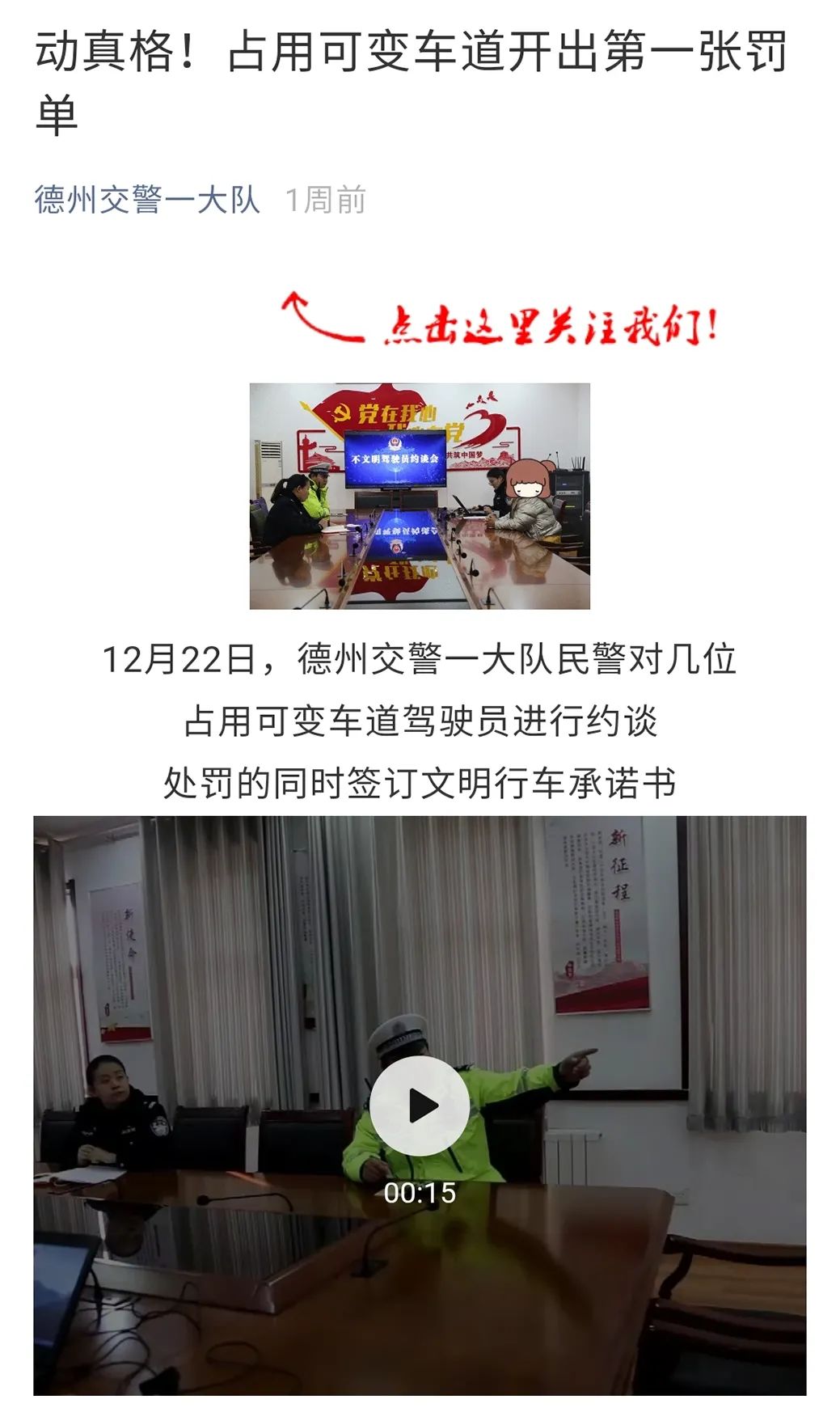Open the 德州交警一大队 account link
The width and height of the screenshot is (840, 1425).
(x=146, y=200)
